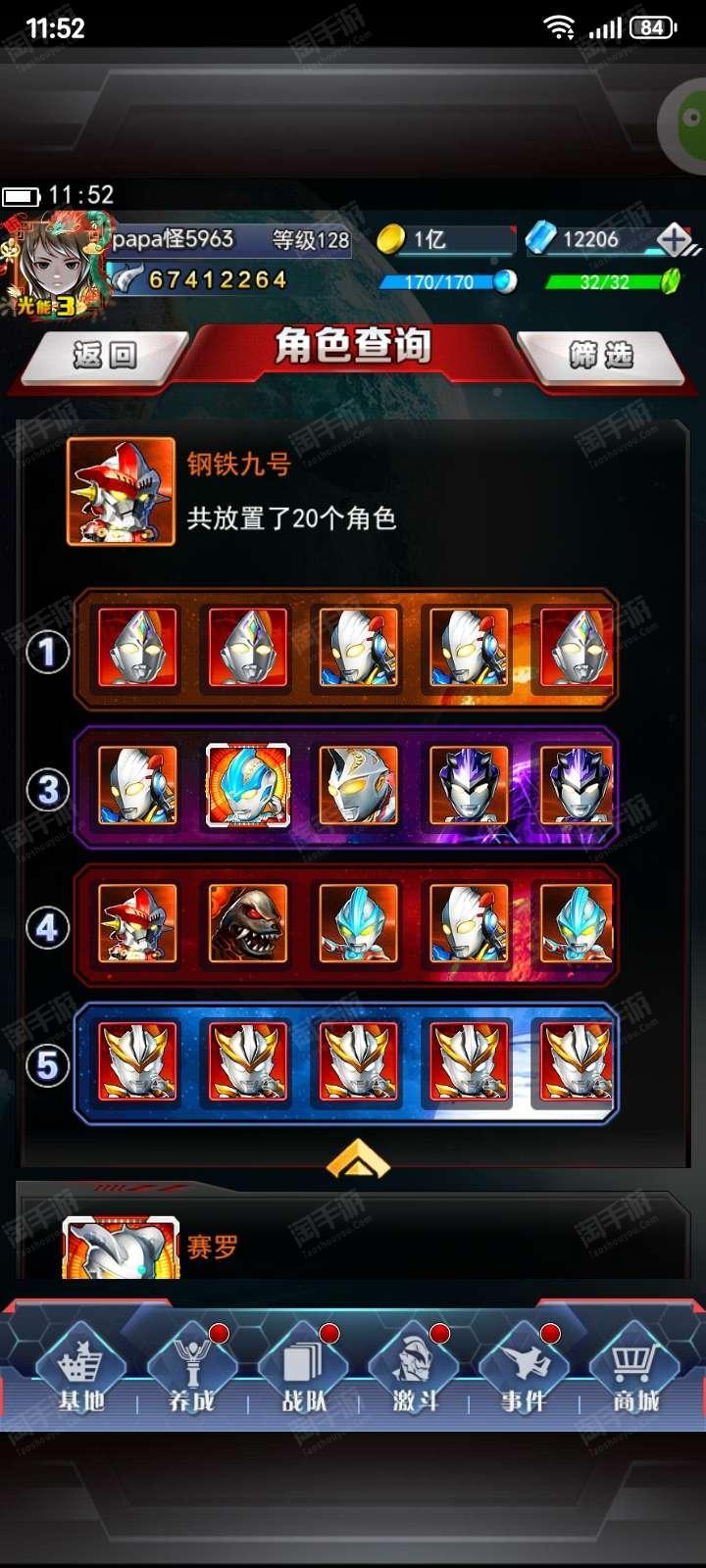
Task: Tap the 钢铁九号 character portrait
Action: [121, 491]
